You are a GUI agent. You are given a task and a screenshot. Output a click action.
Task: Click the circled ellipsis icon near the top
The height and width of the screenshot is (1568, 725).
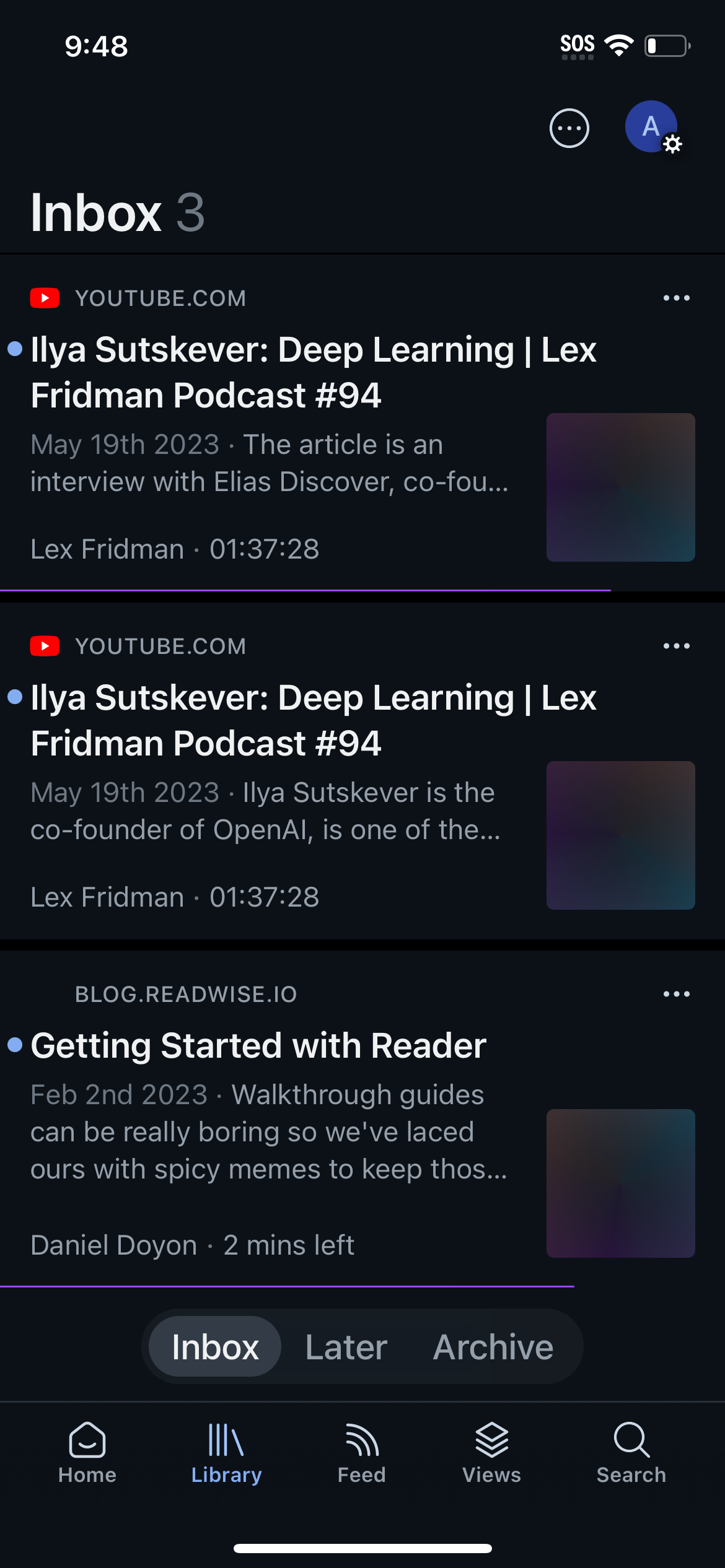pos(569,128)
